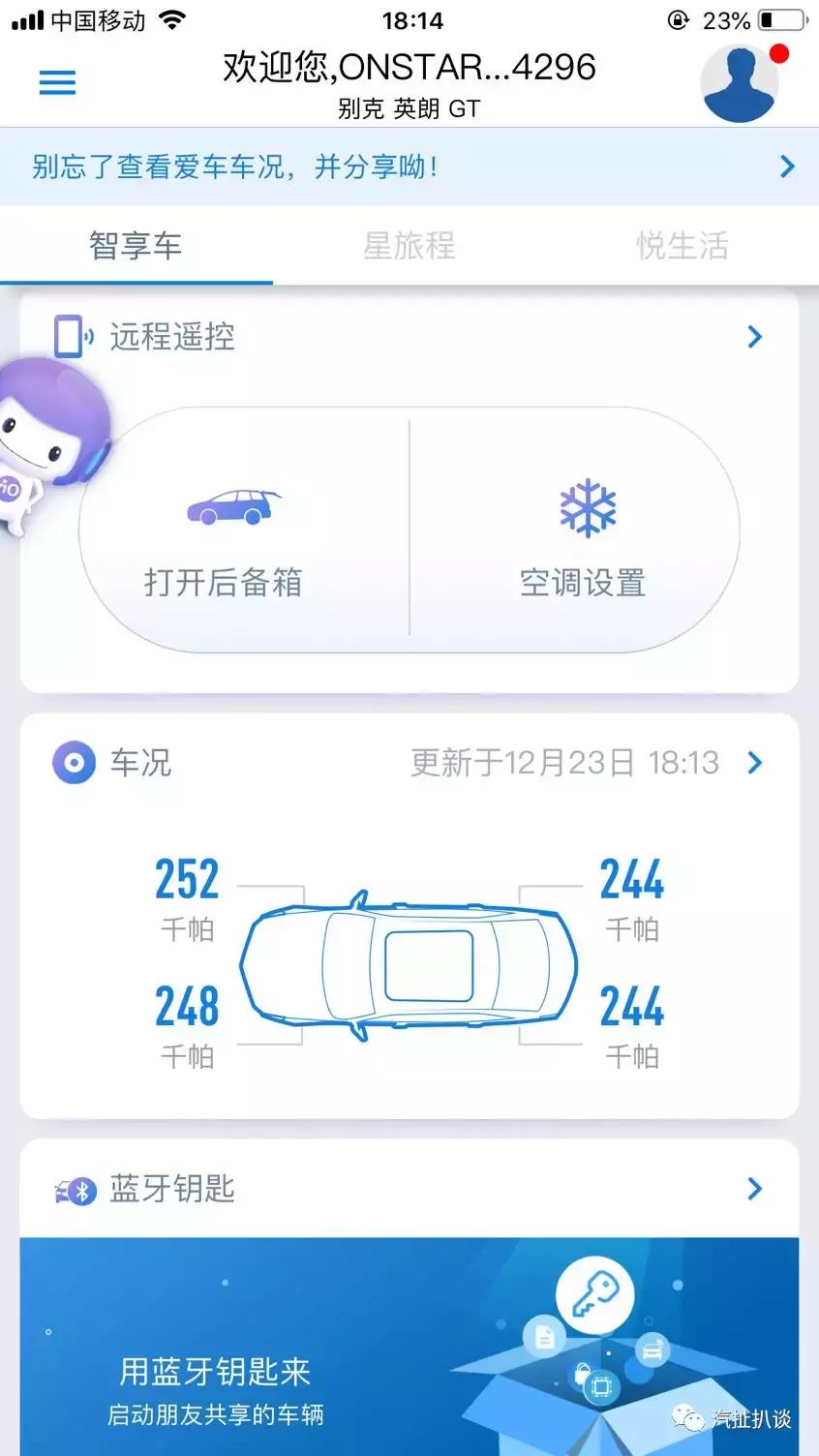Image resolution: width=819 pixels, height=1456 pixels.
Task: Tap the Bluetooth car icon beside 蓝牙钥匙
Action: 76,1189
